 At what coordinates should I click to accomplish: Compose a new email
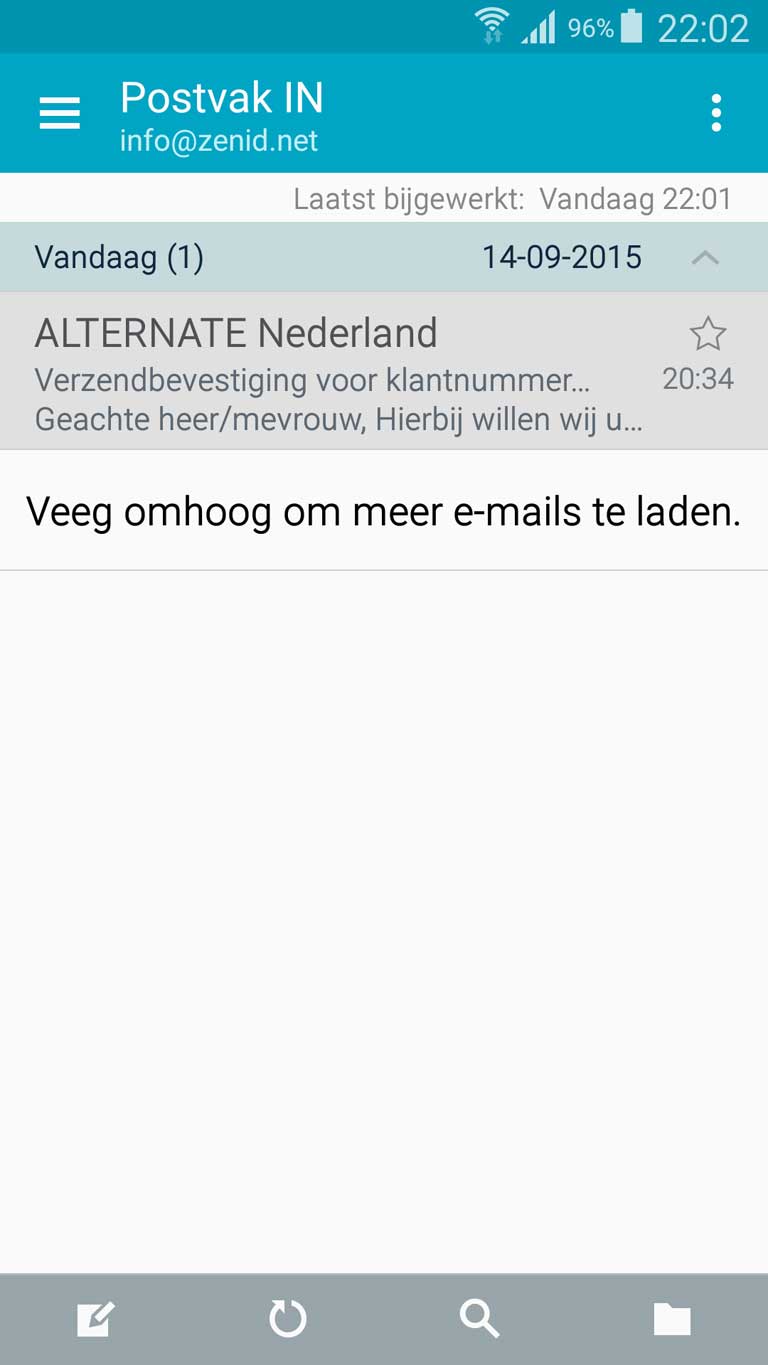96,1319
